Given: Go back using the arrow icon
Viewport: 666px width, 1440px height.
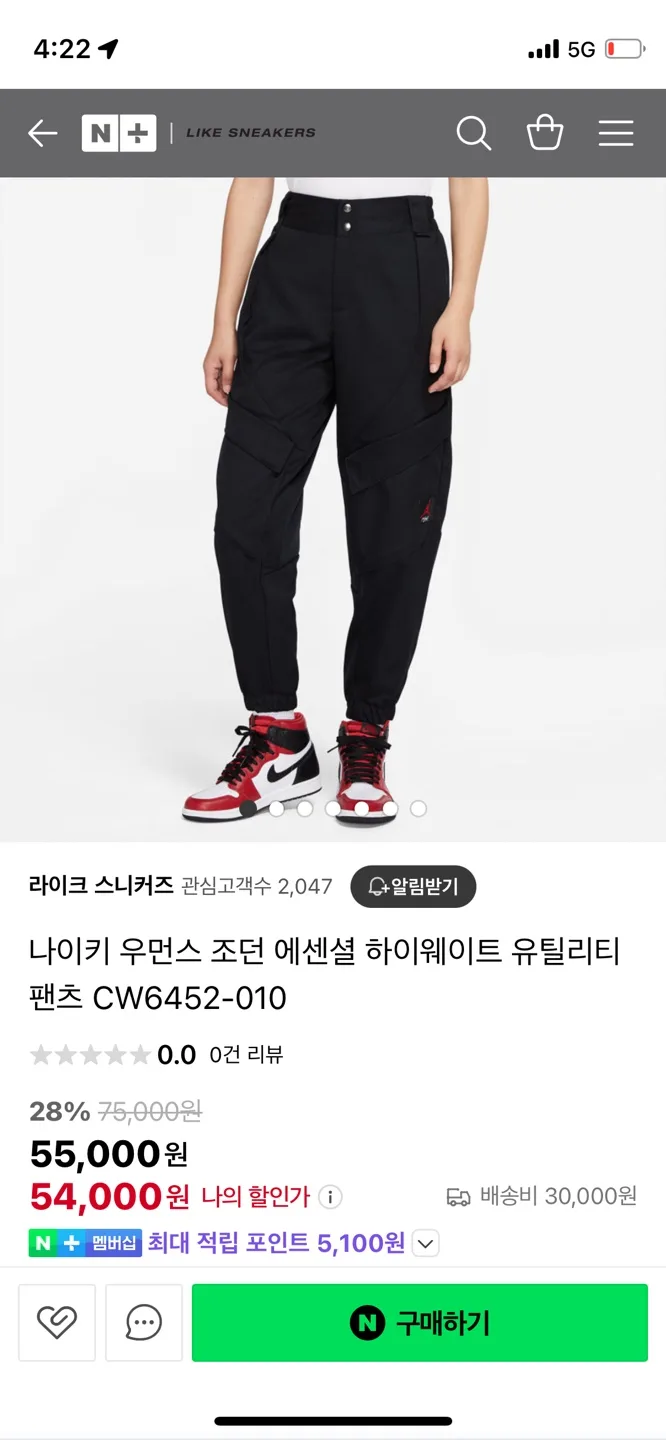Looking at the screenshot, I should (43, 133).
